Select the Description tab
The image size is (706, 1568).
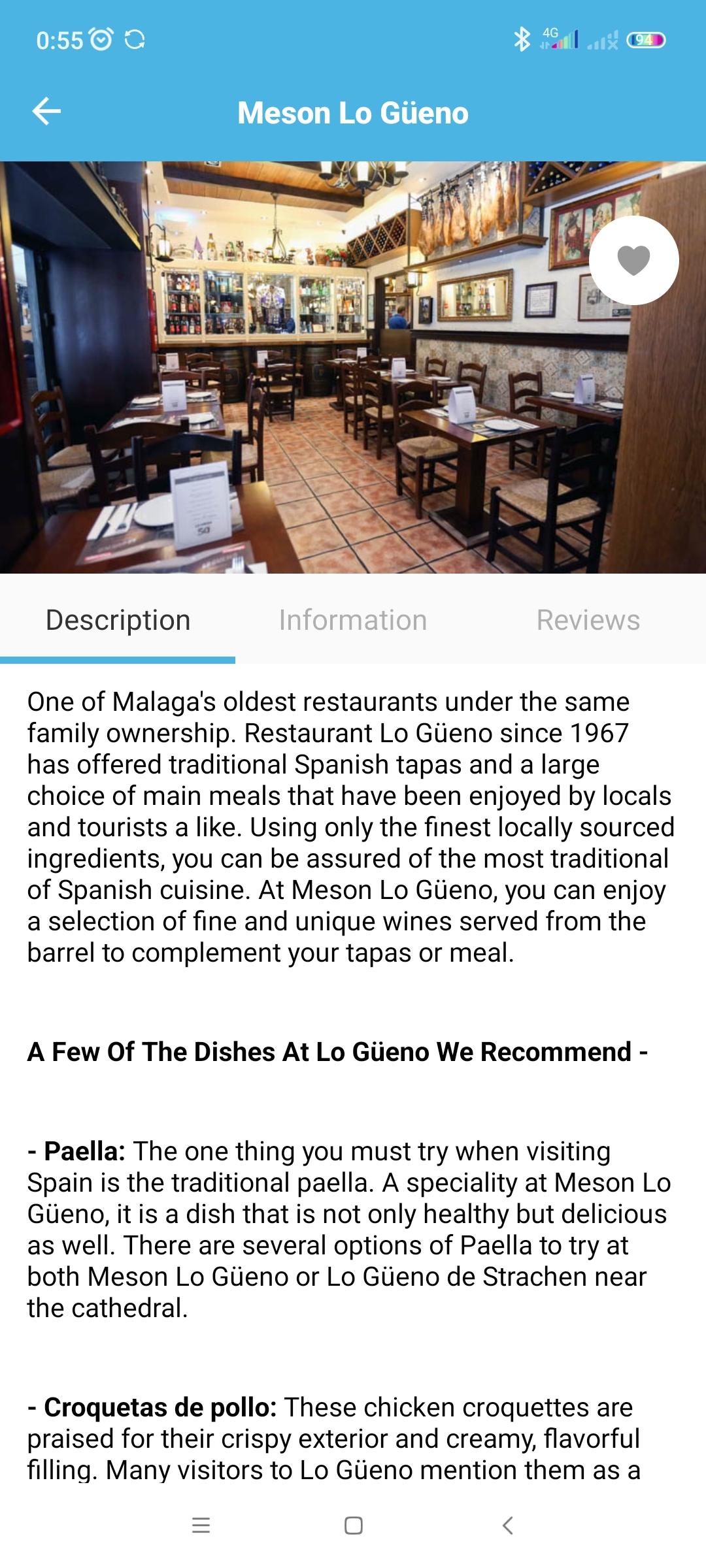click(118, 620)
